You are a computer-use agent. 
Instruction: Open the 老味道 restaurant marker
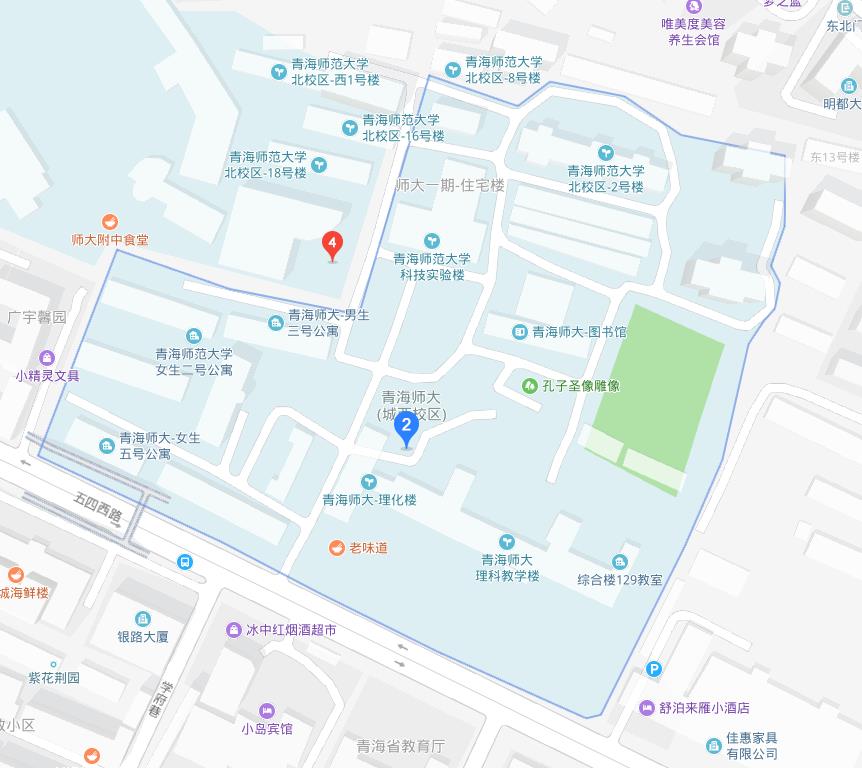pos(336,547)
